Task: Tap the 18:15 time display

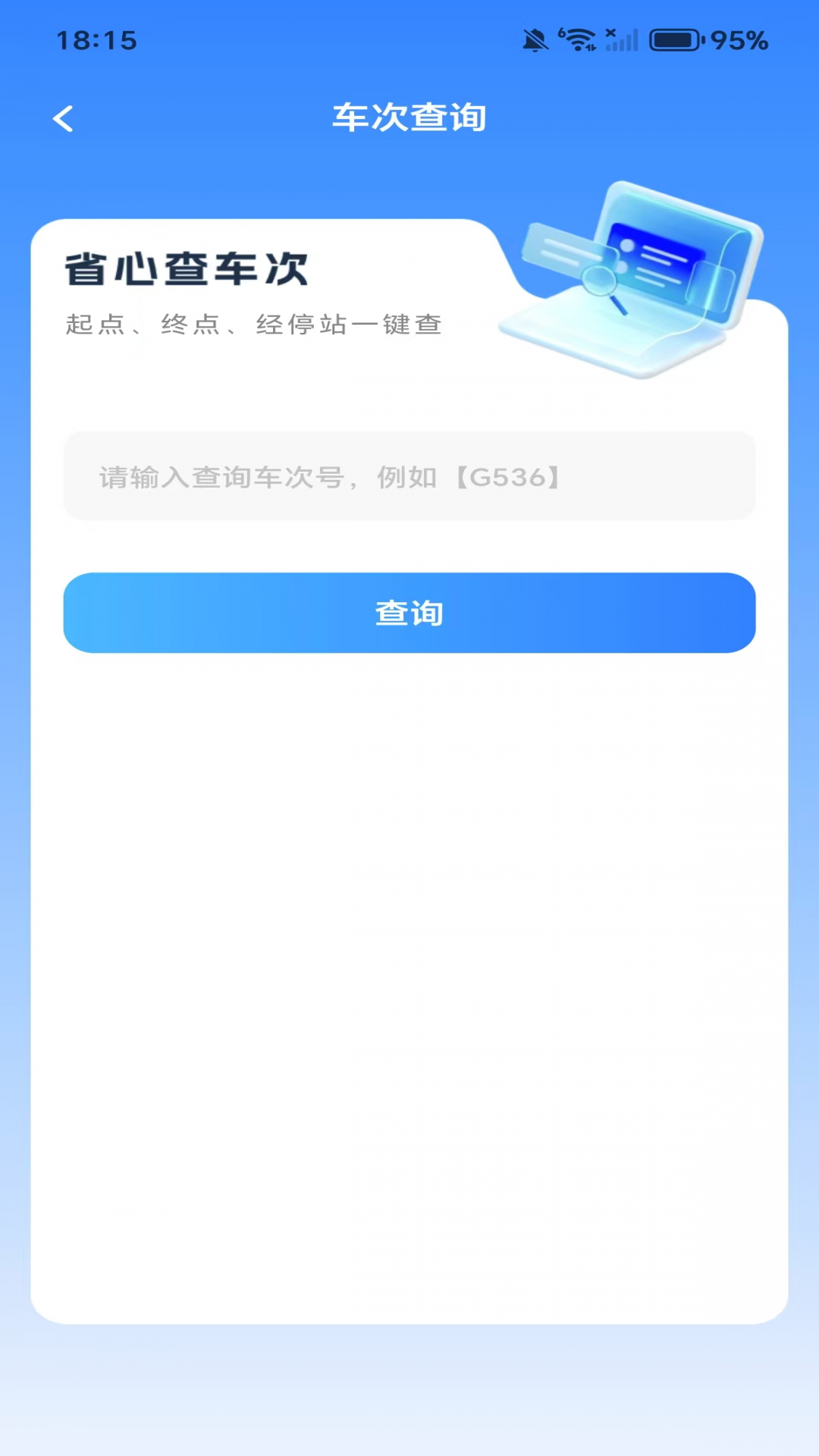Action: [x=98, y=41]
